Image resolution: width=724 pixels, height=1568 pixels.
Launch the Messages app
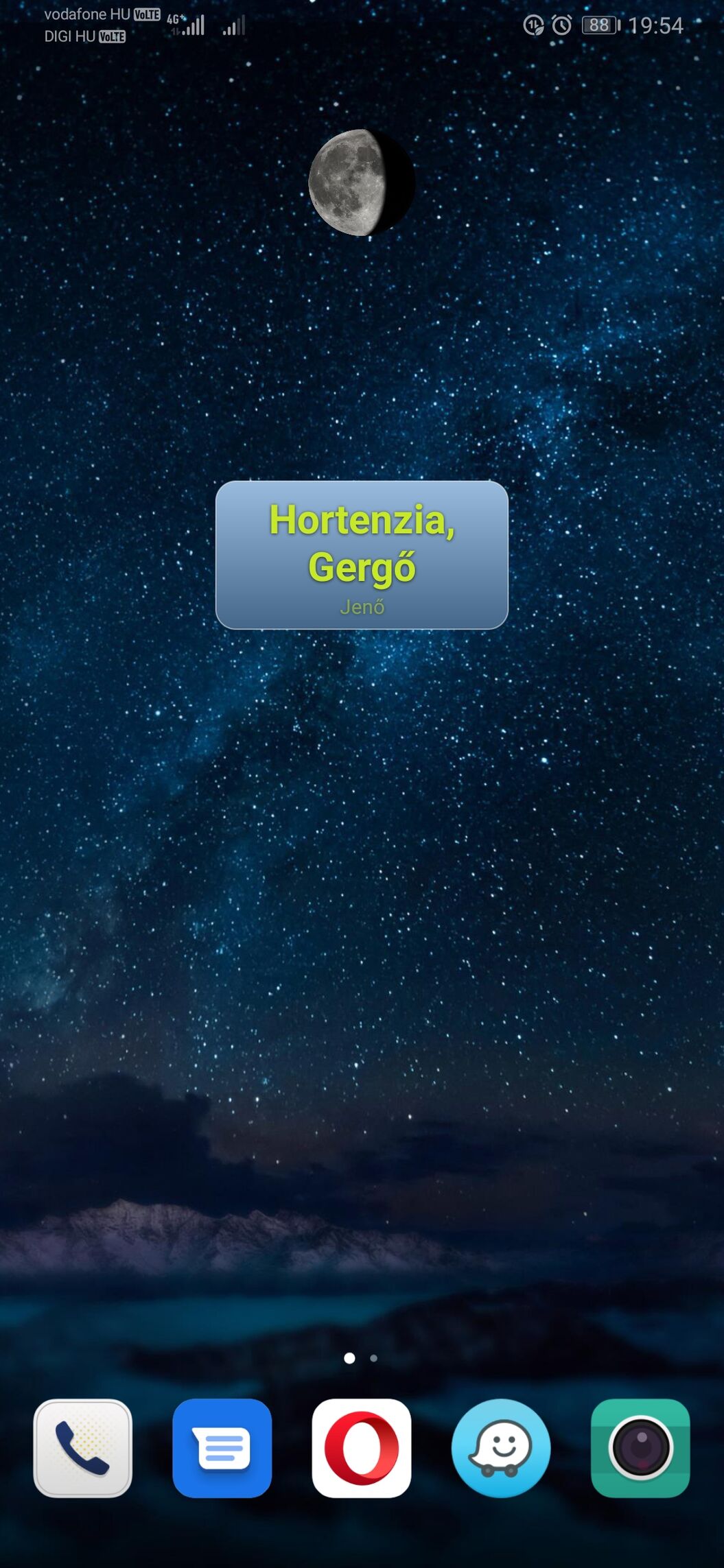coord(222,1448)
